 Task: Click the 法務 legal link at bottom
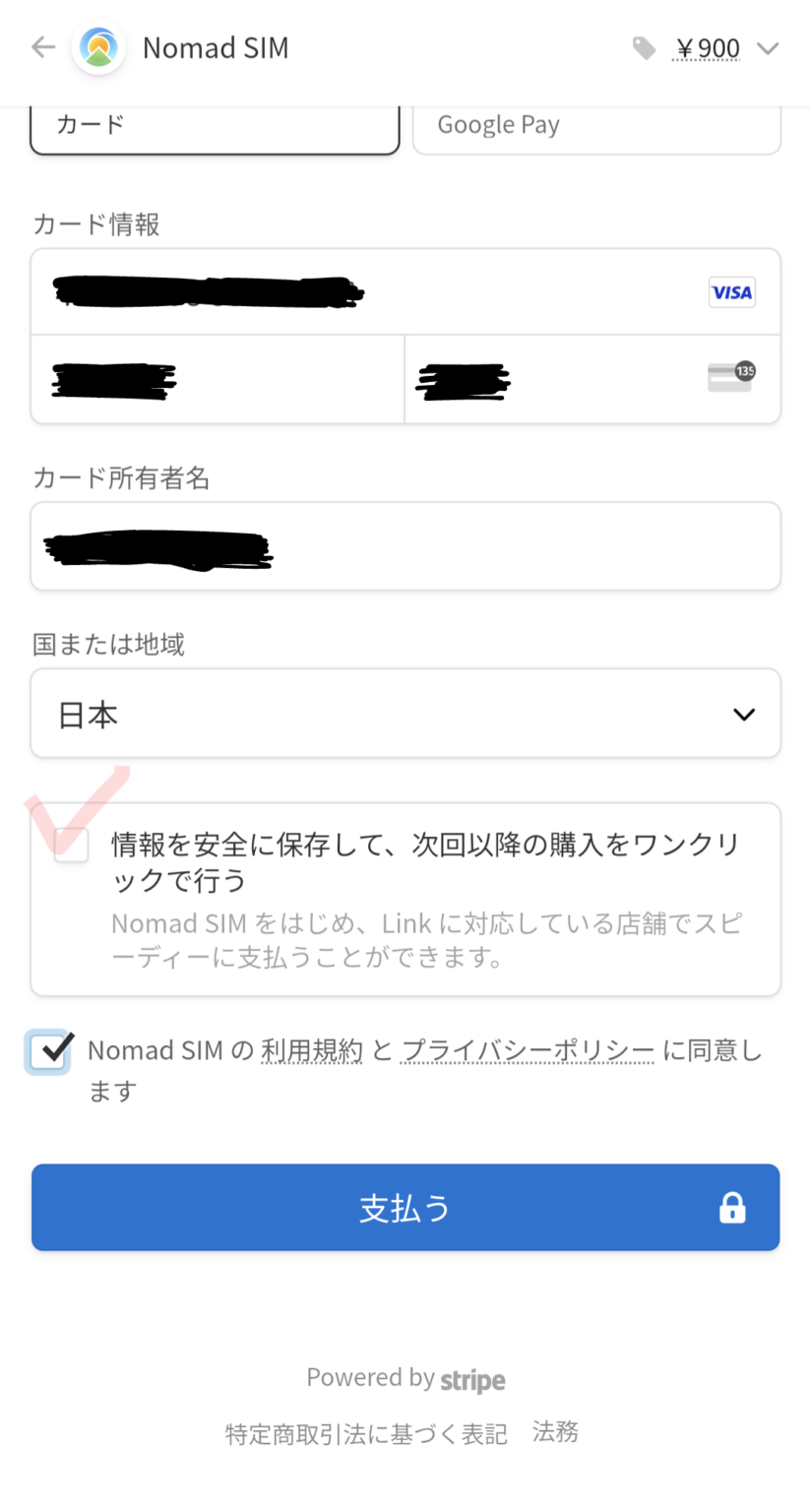(x=553, y=1432)
